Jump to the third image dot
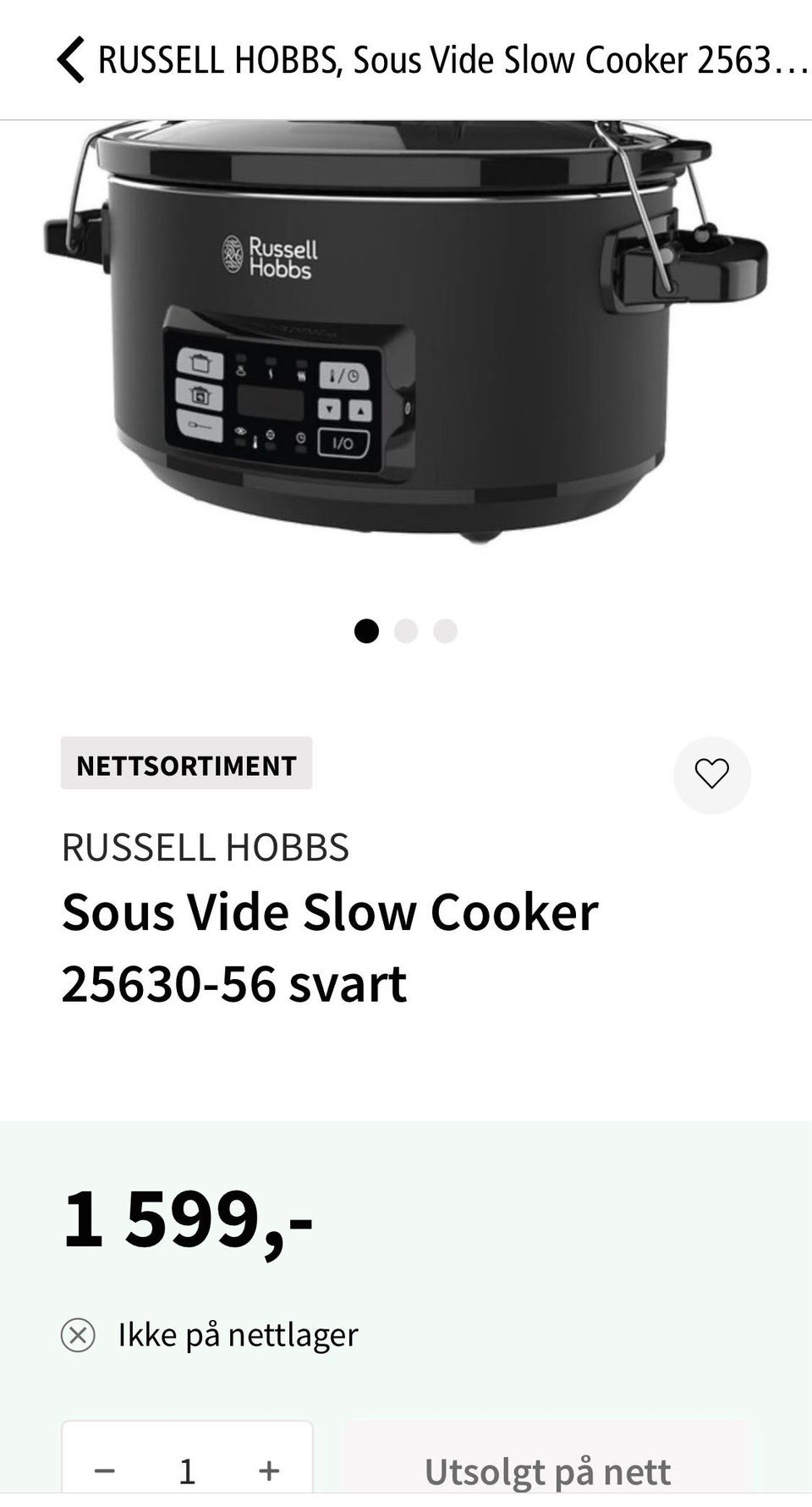Viewport: 812px width, 1507px height. tap(445, 631)
